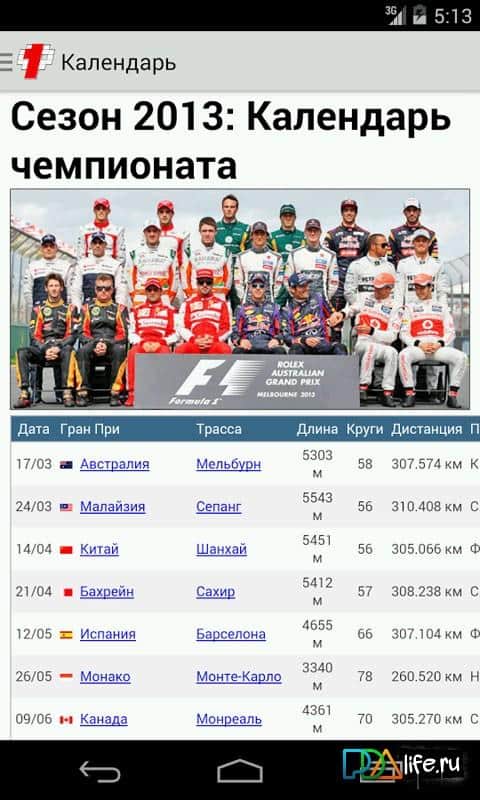
Task: Open the Монреаль track link
Action: point(229,719)
